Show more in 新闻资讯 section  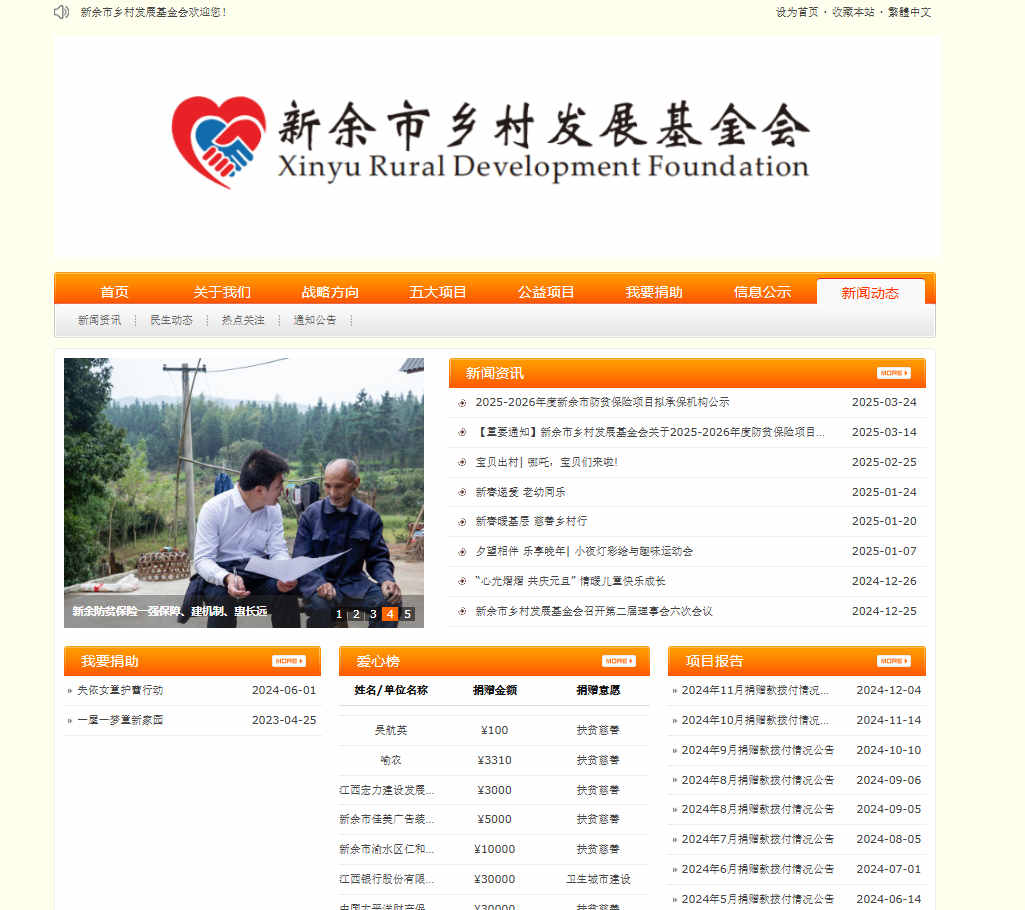point(893,373)
